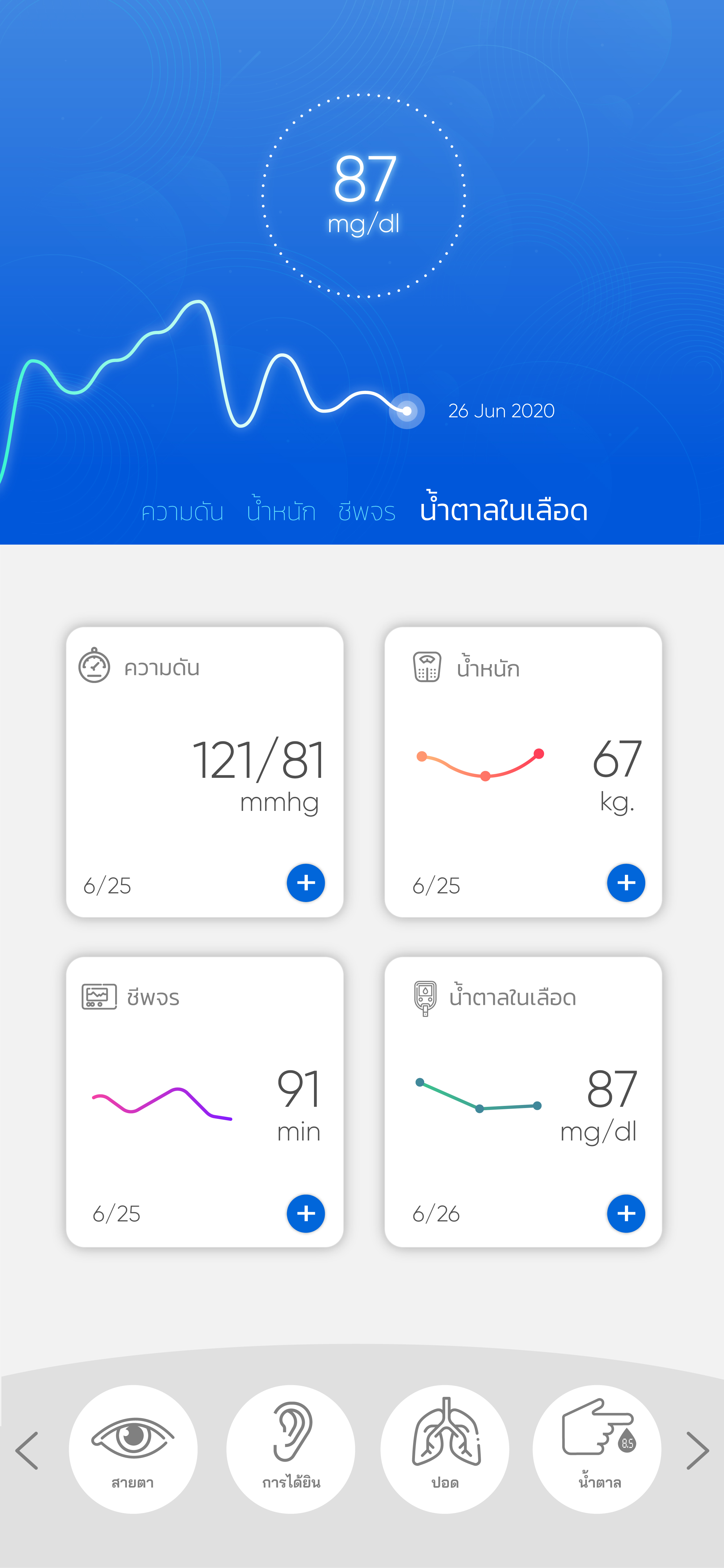Open the ปอด lungs section
724x1568 pixels.
[445, 1449]
